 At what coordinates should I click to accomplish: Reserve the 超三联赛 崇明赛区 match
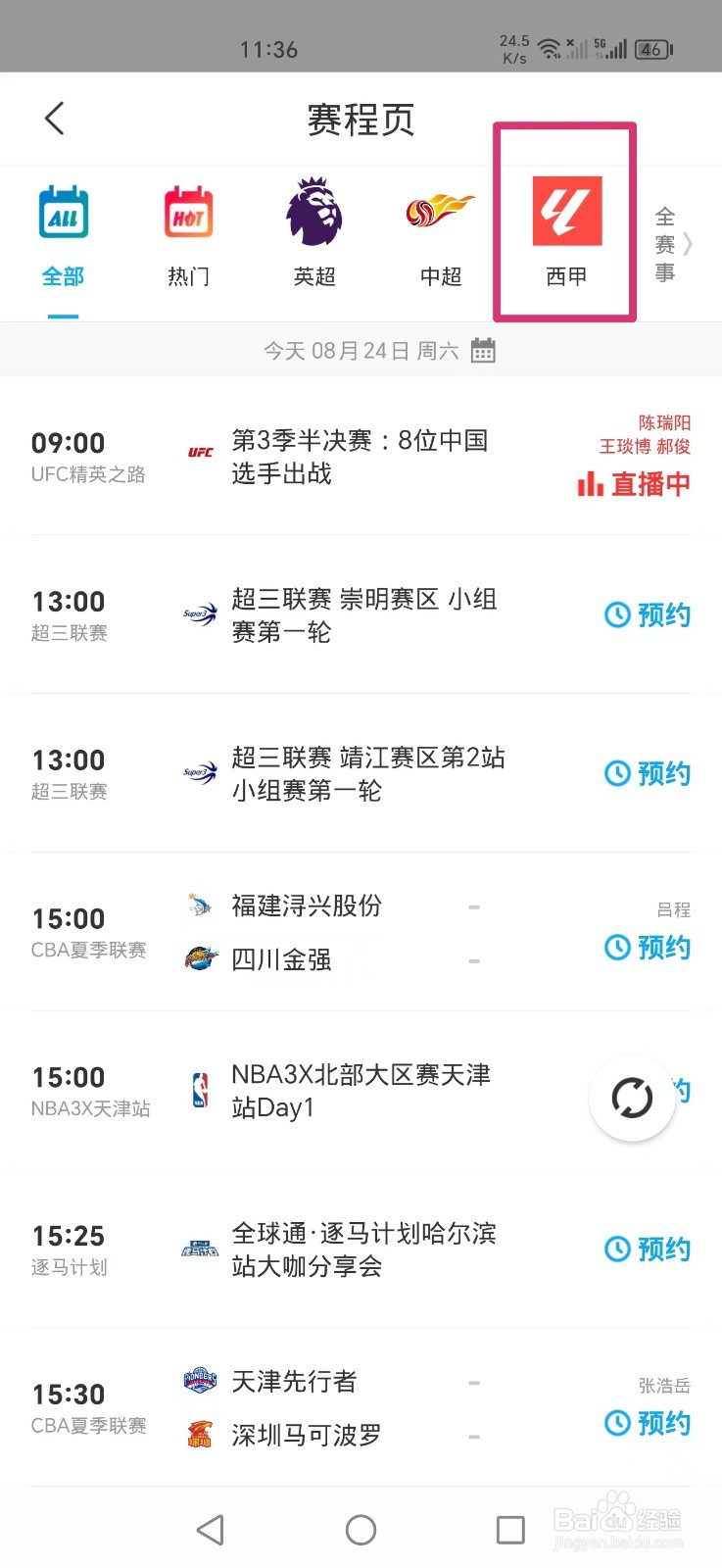point(648,614)
